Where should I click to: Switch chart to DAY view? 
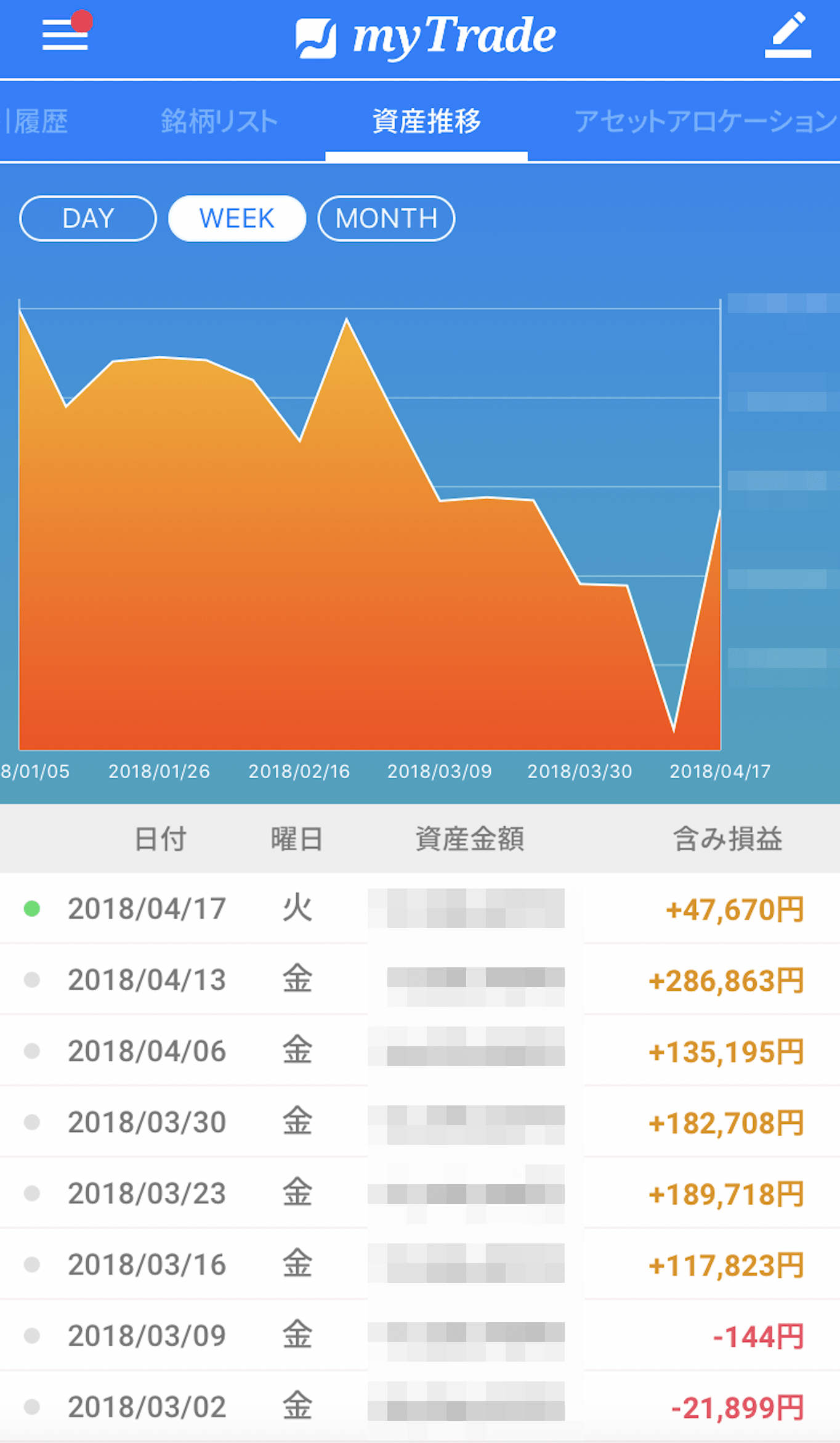pyautogui.click(x=88, y=218)
